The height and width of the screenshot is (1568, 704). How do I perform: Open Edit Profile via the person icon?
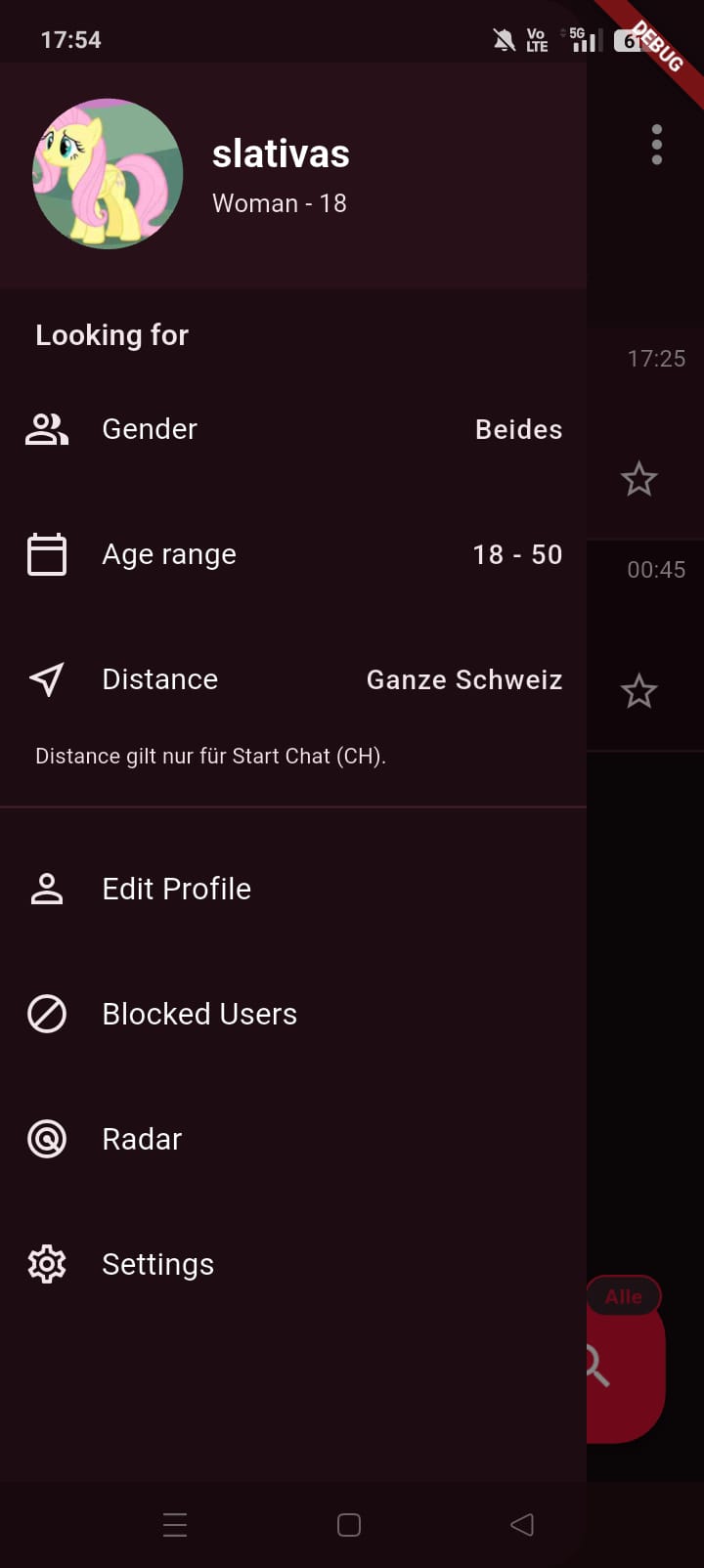click(x=46, y=888)
